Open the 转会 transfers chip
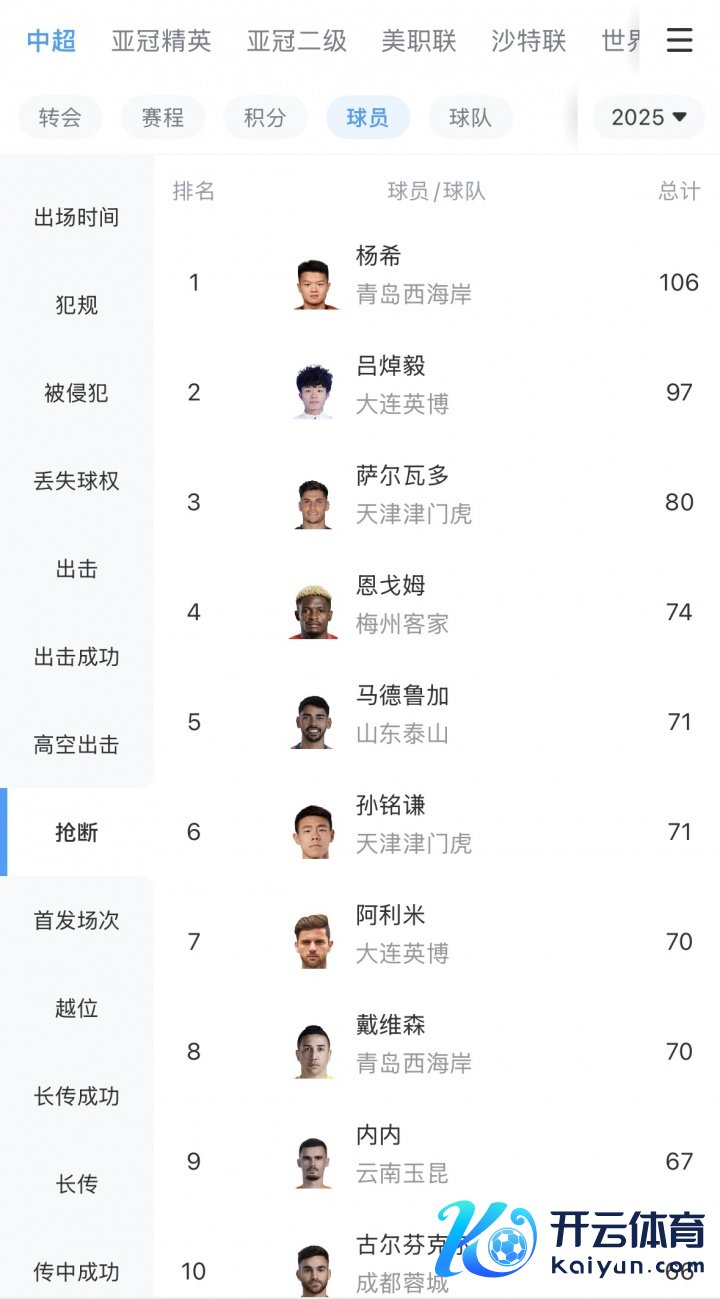 tap(60, 117)
